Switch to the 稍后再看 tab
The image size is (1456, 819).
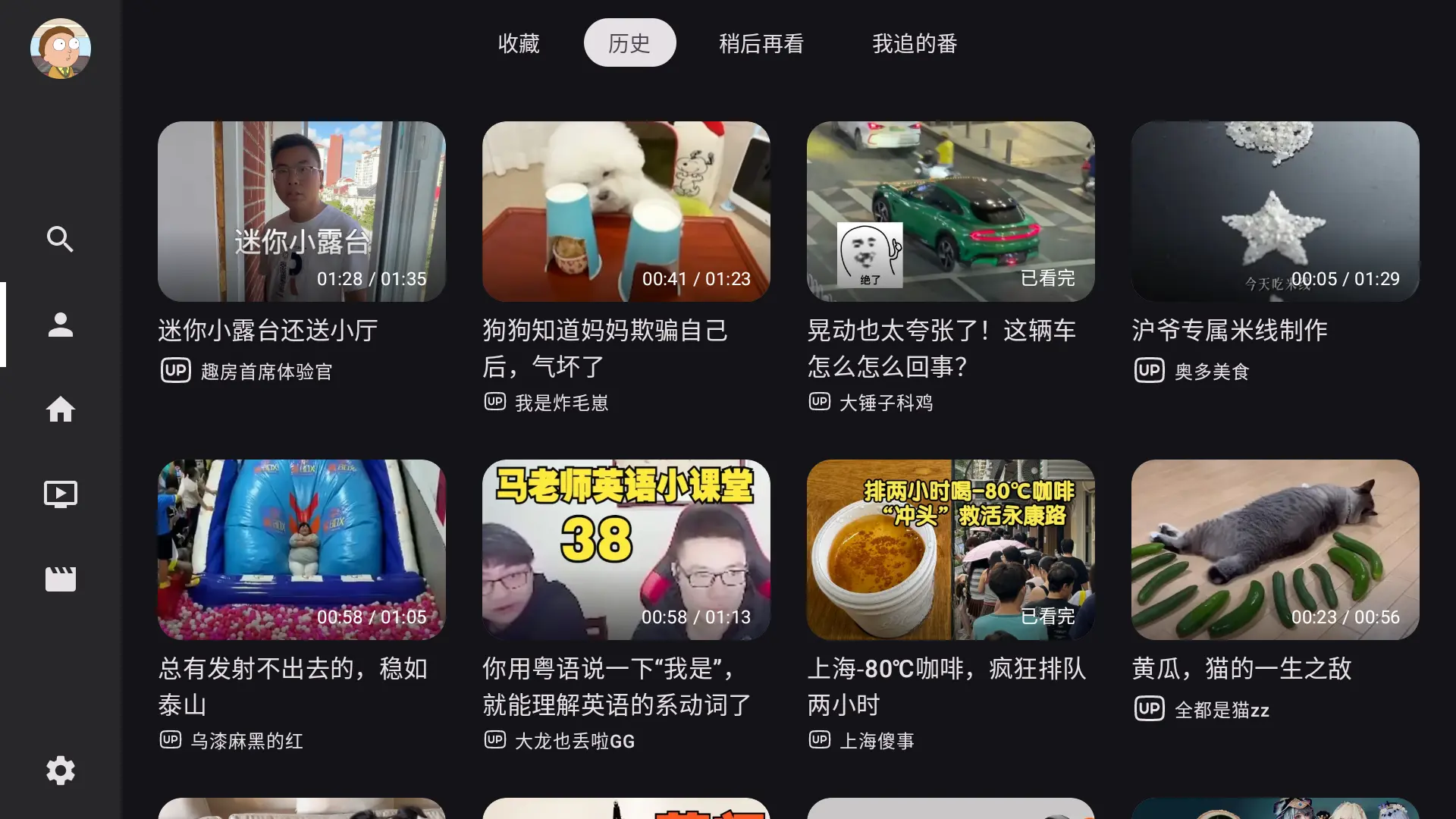(761, 43)
